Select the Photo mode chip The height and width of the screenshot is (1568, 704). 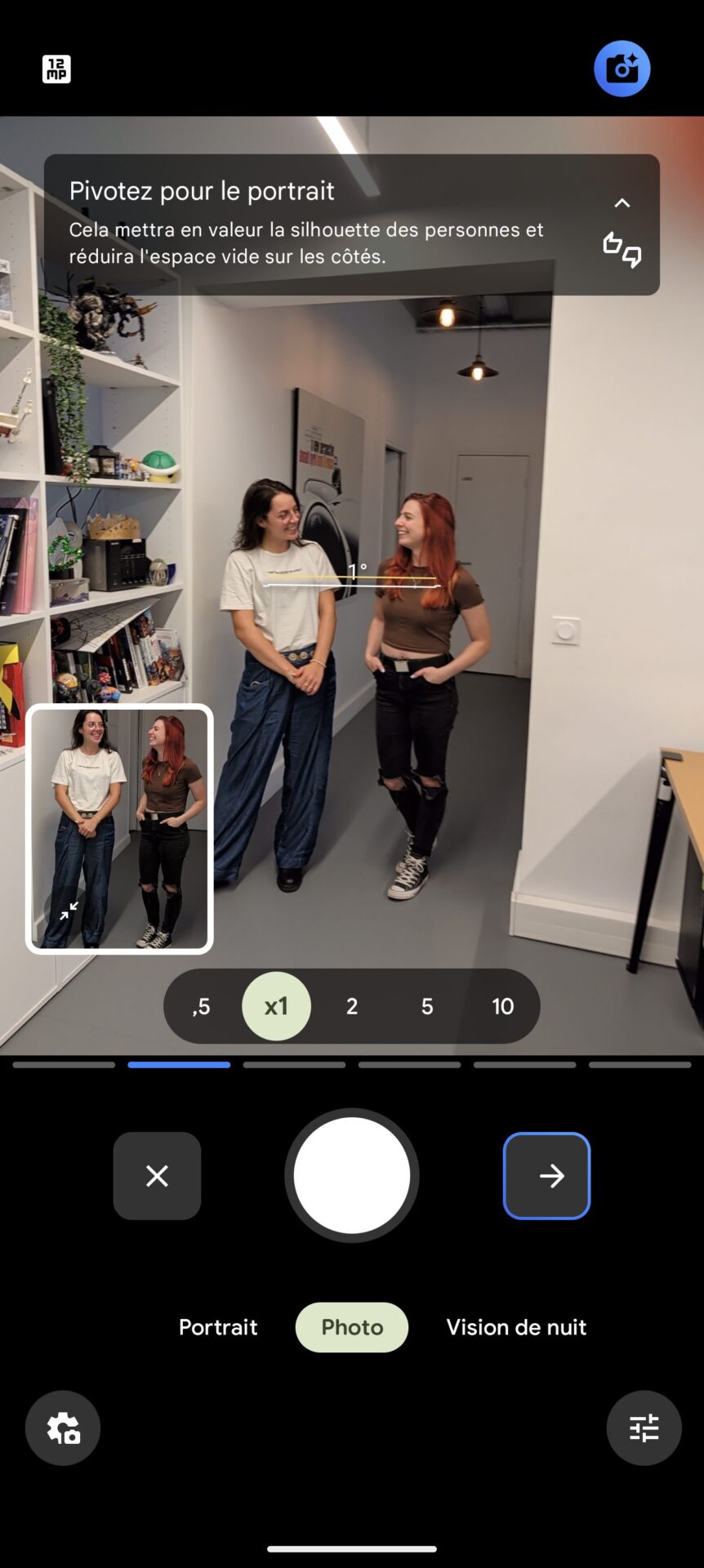352,1327
